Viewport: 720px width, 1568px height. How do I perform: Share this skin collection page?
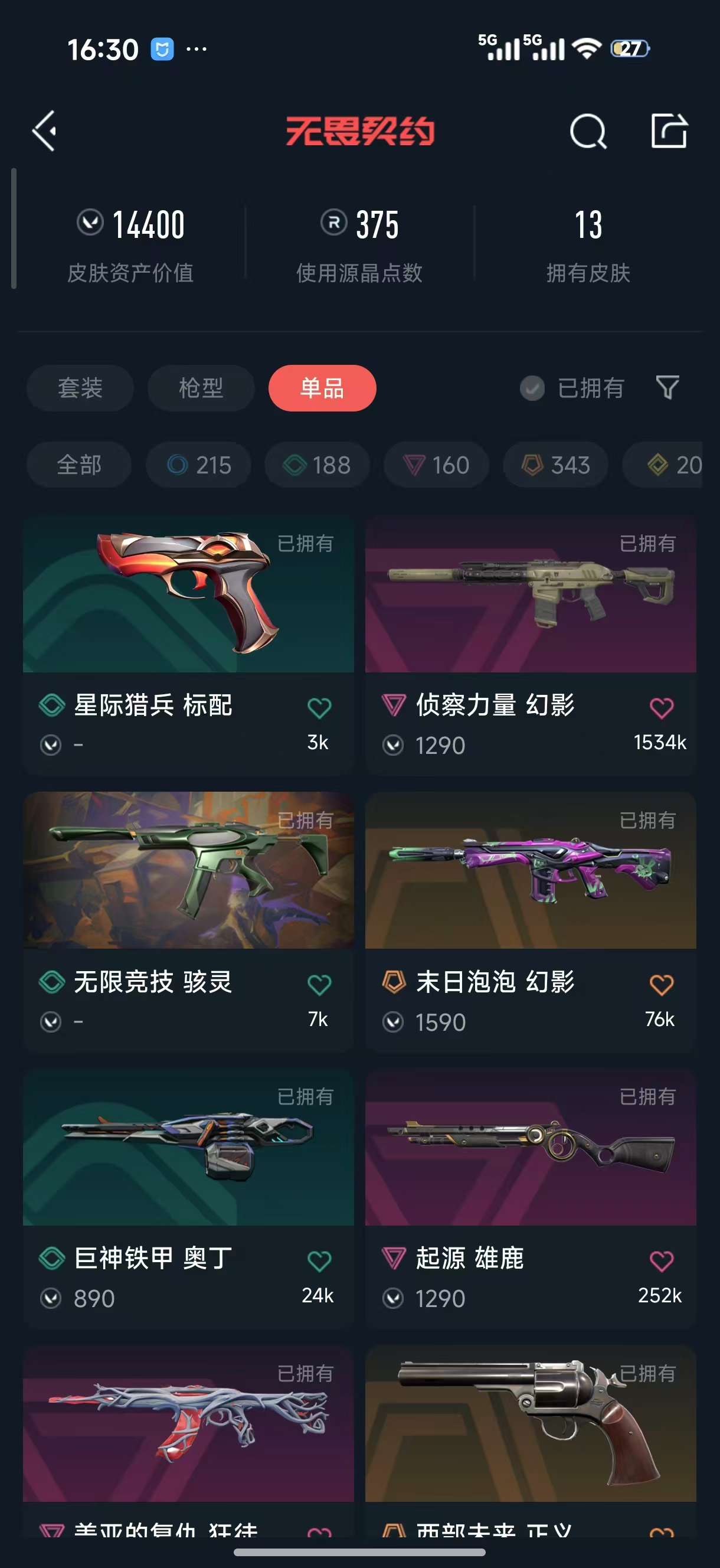669,131
